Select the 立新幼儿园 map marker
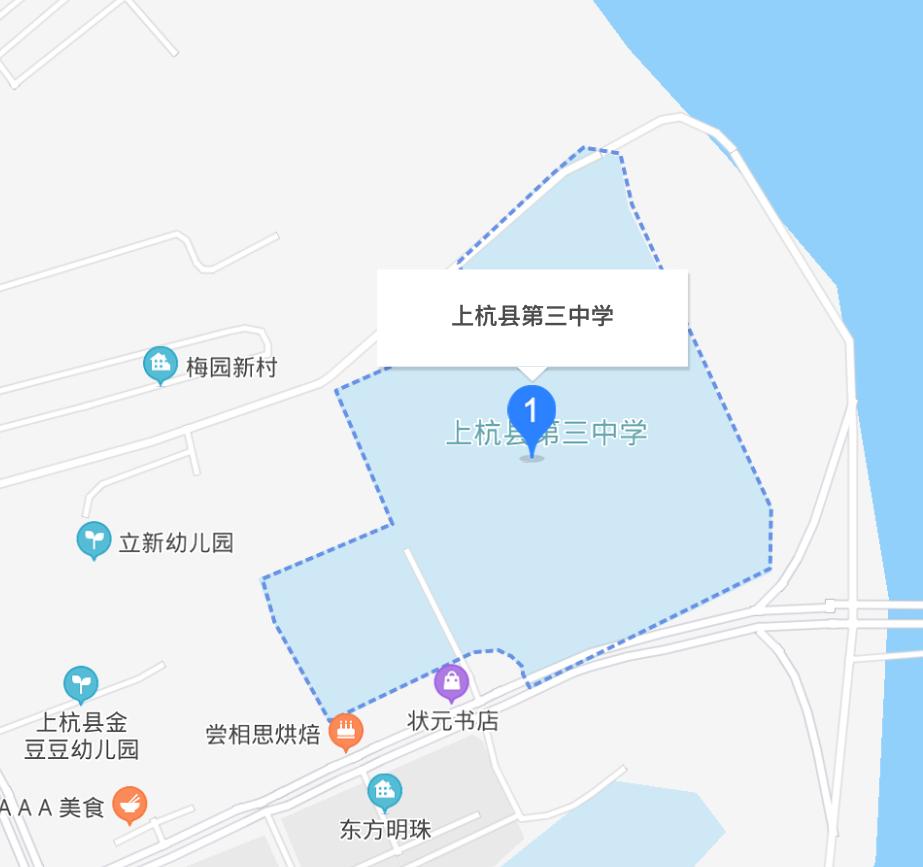The height and width of the screenshot is (867, 923). (x=94, y=541)
